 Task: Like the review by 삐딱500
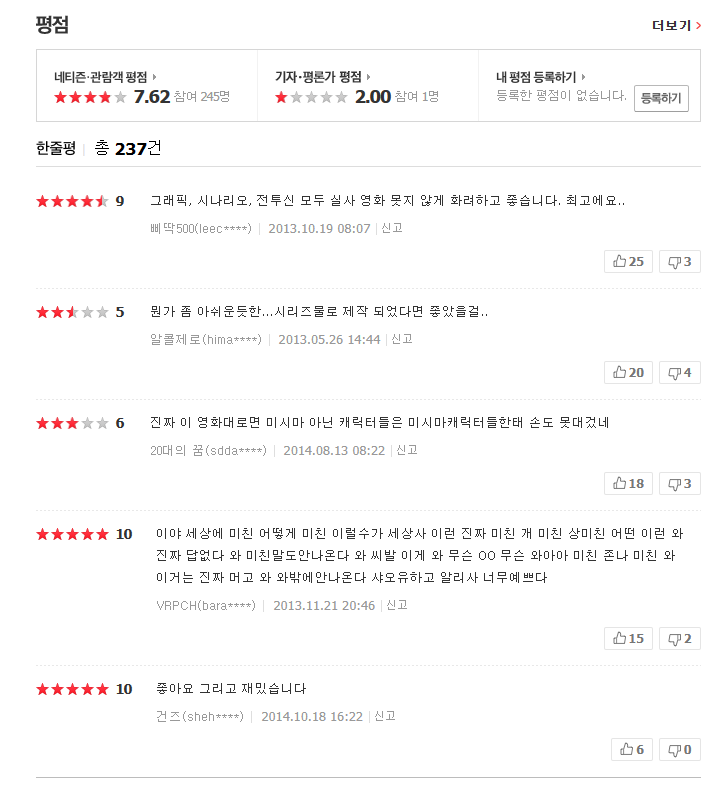(x=628, y=262)
